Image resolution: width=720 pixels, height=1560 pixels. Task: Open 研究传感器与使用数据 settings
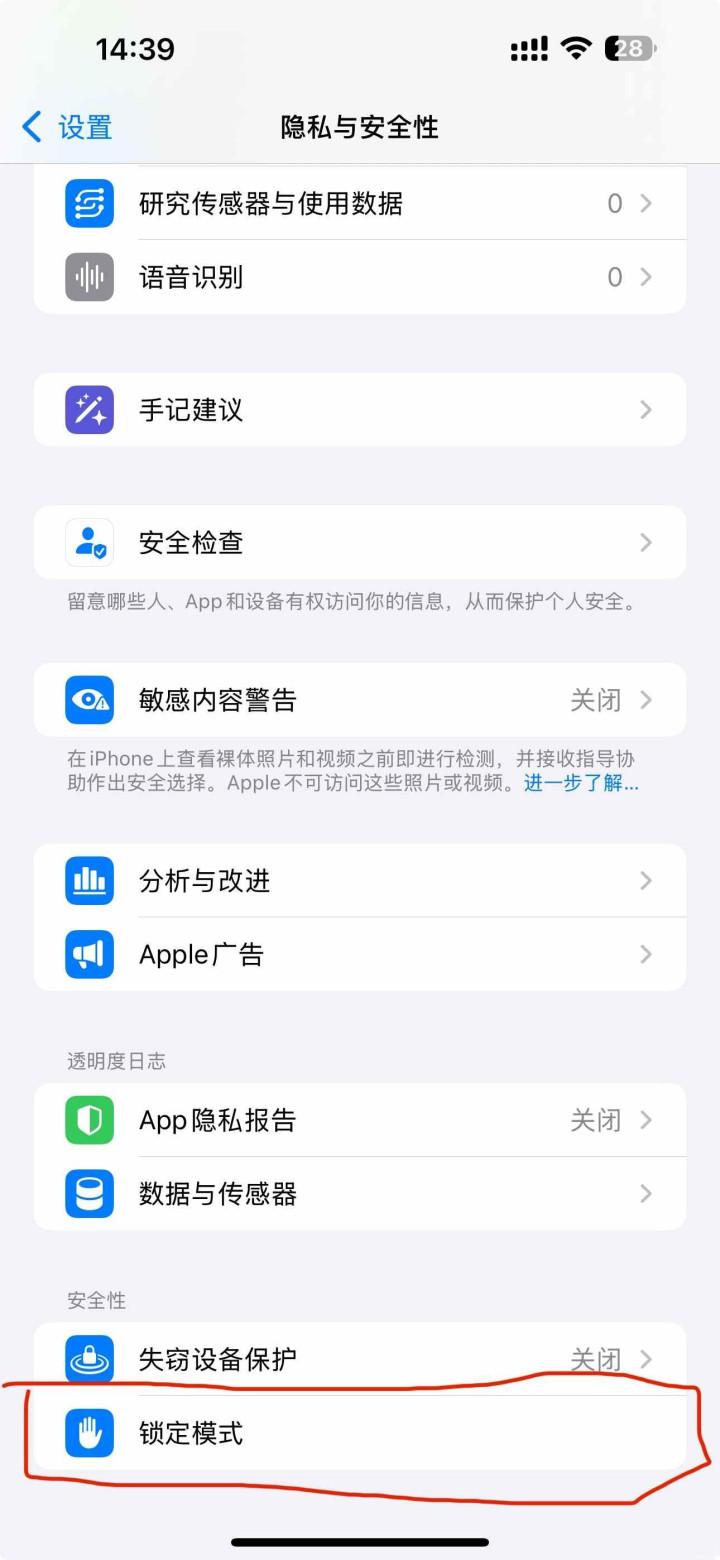tap(360, 204)
